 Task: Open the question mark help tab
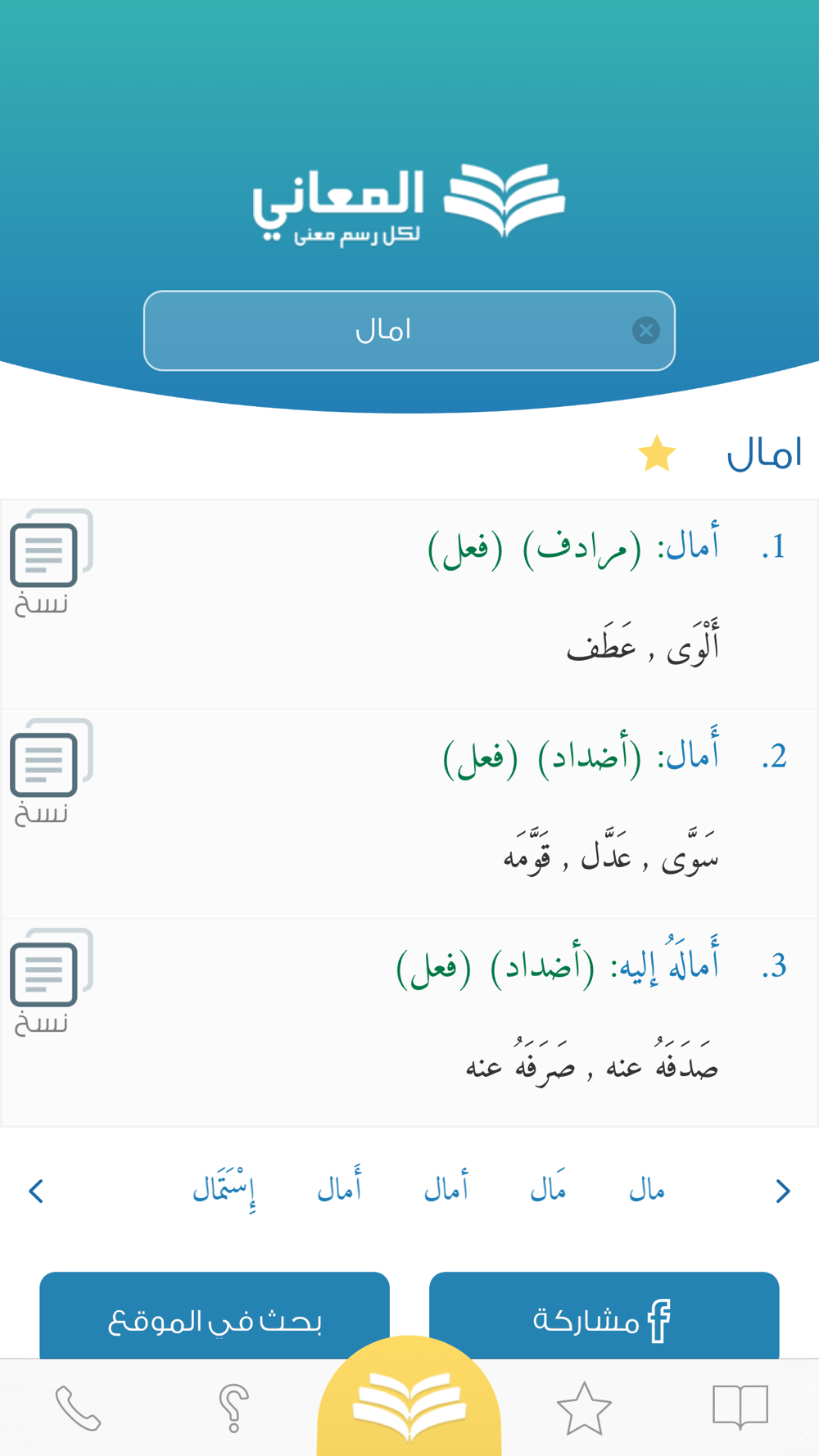pos(233,1409)
